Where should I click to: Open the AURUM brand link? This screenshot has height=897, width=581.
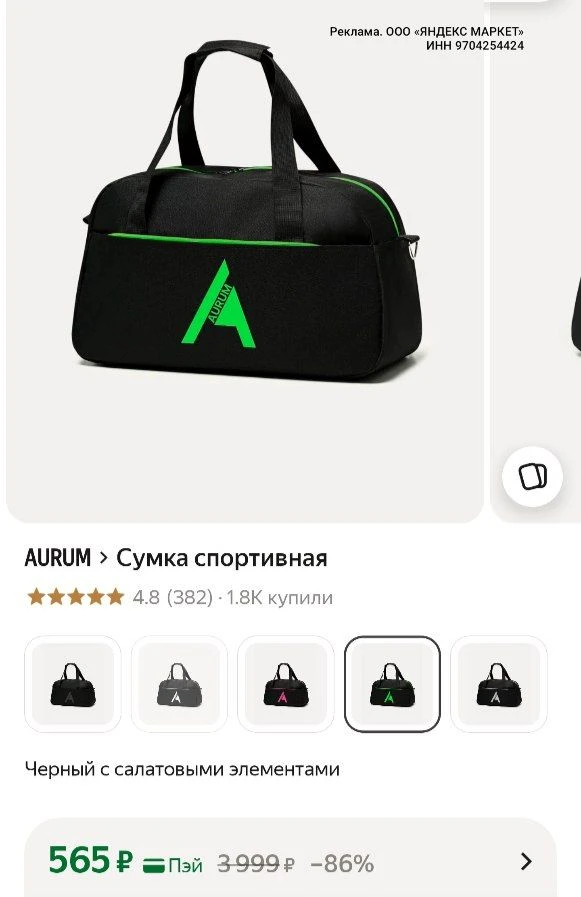pos(58,558)
